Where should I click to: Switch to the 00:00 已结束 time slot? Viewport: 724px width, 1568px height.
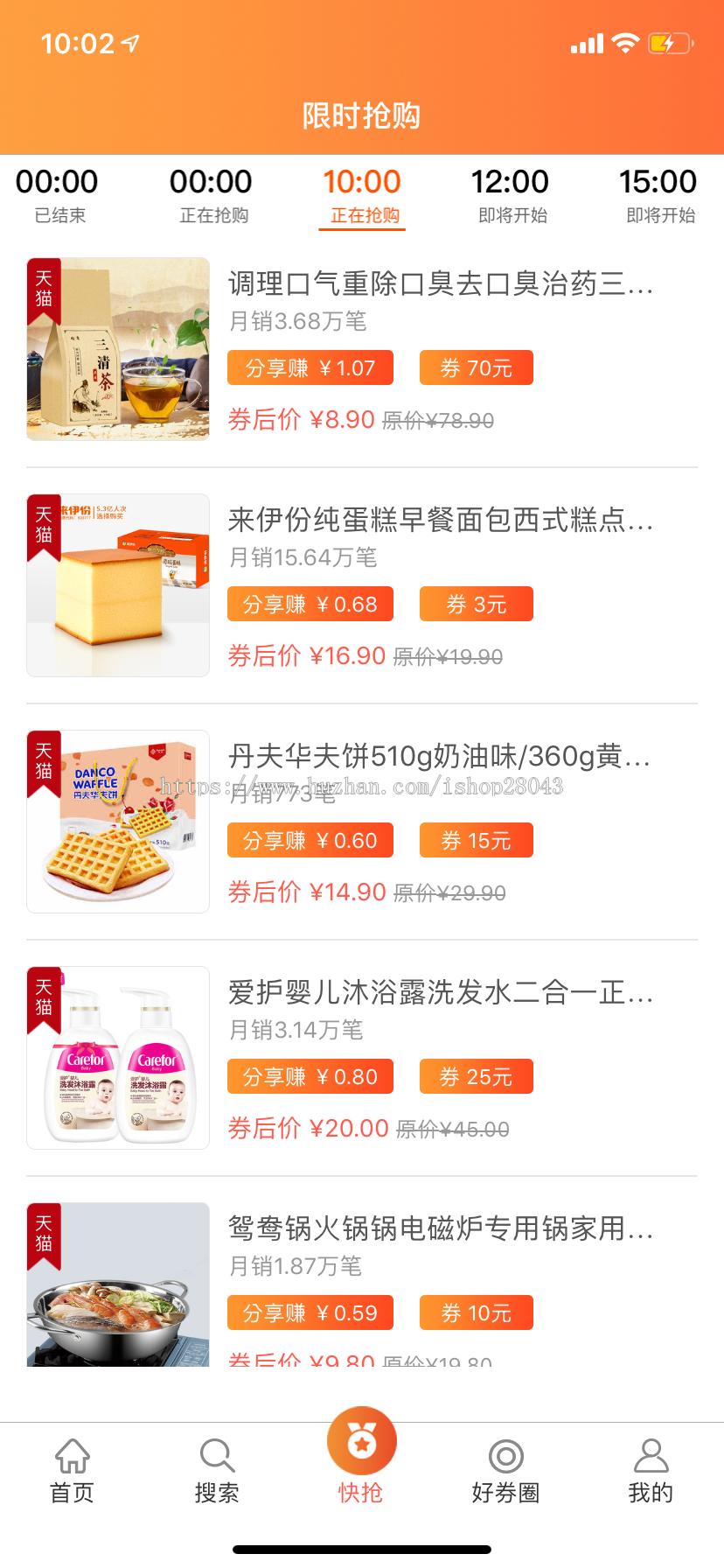click(x=58, y=196)
